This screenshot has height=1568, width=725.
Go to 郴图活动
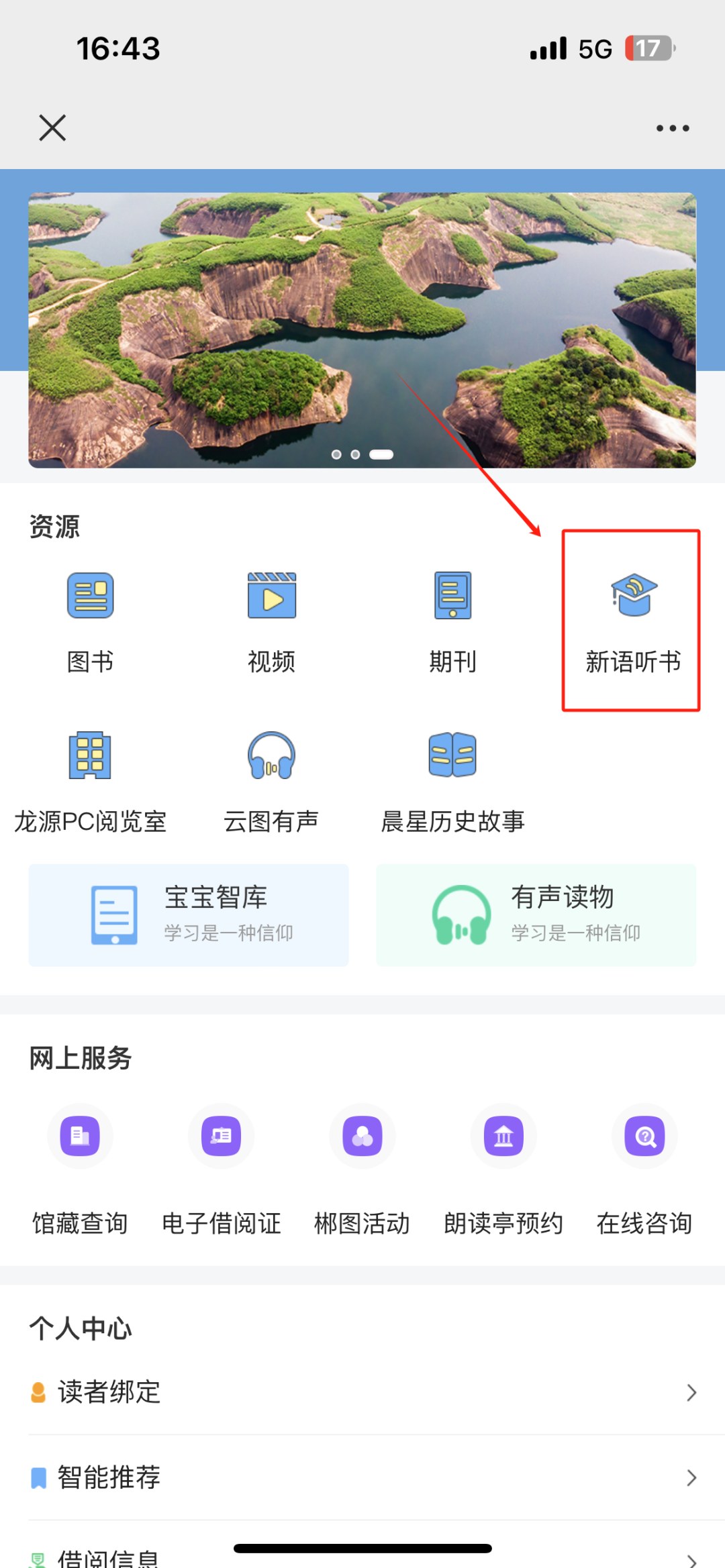(362, 1167)
